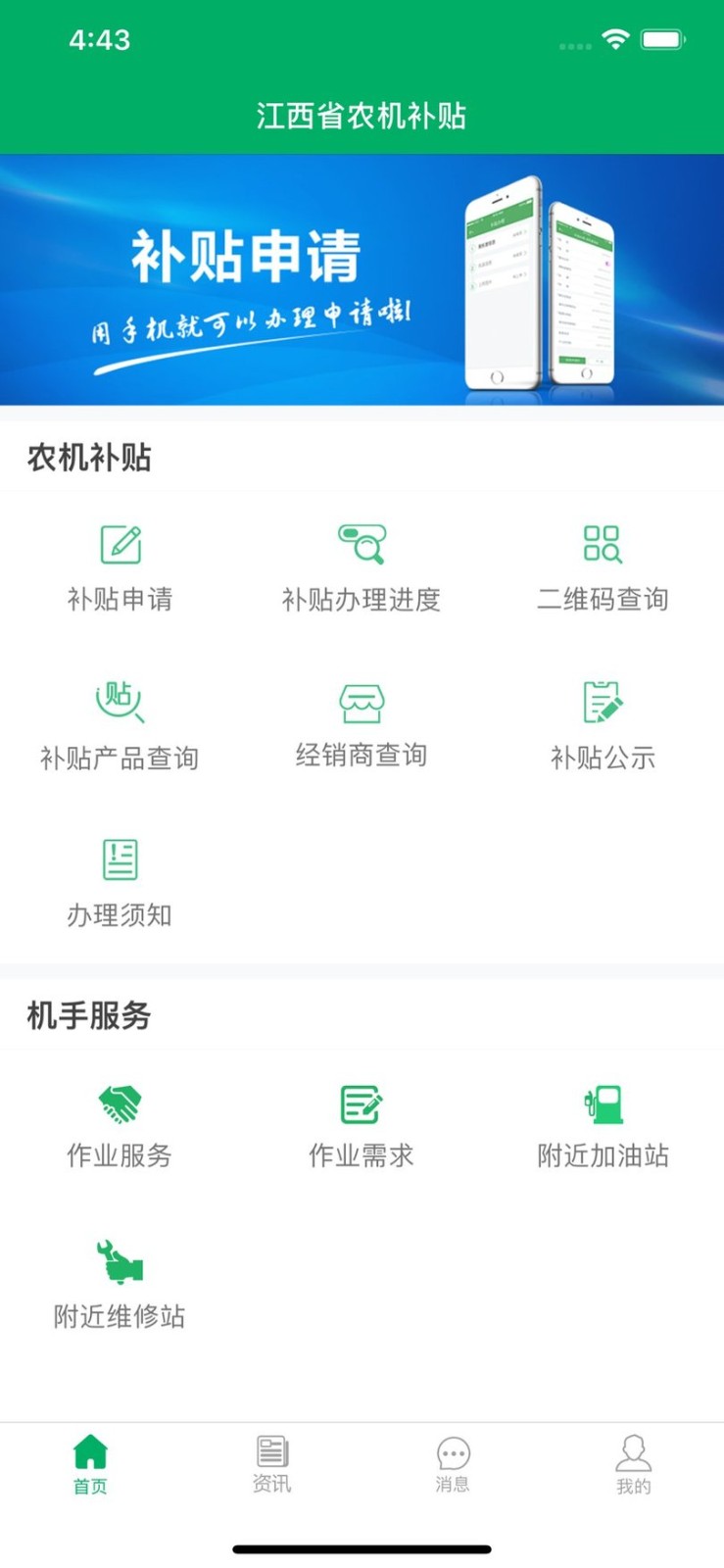Select the 首页 home tab

tap(90, 1462)
